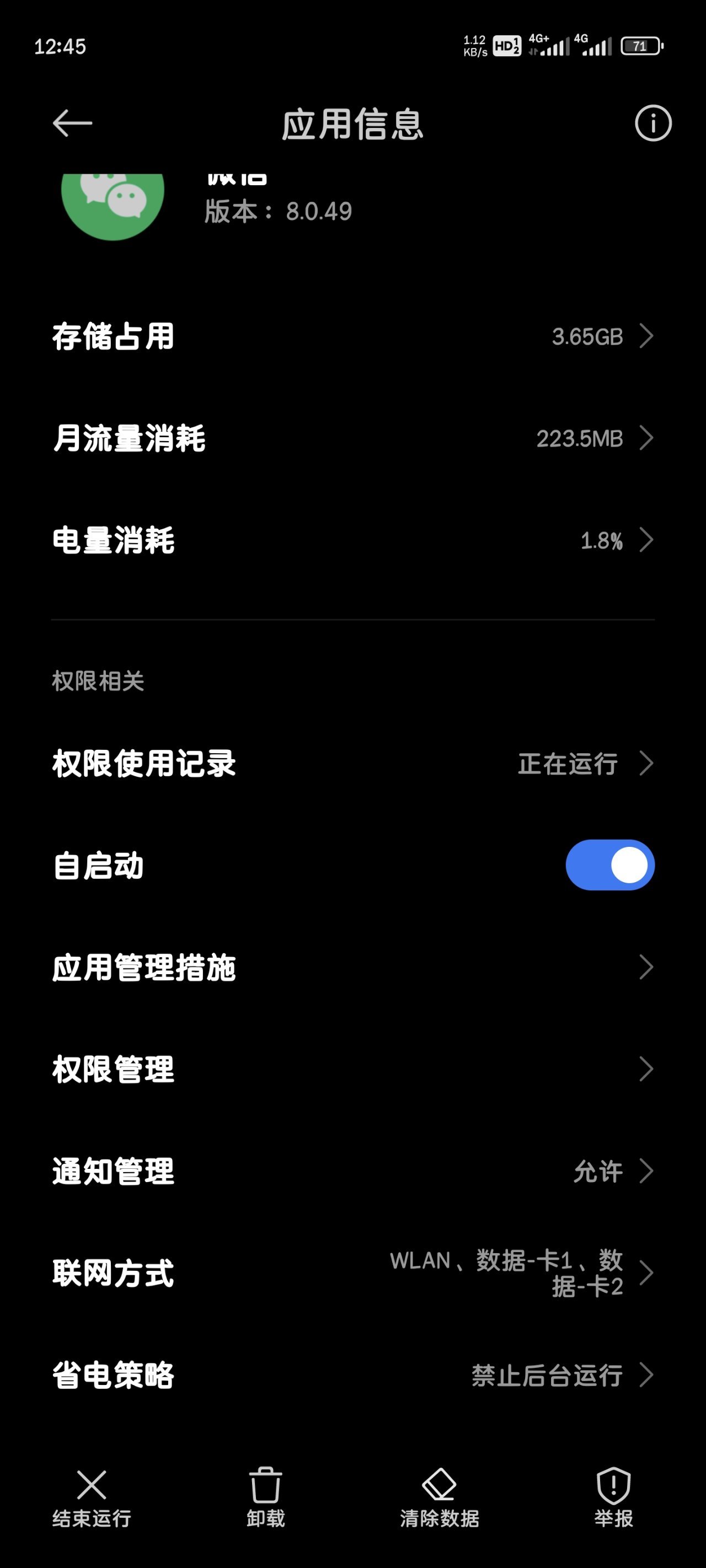Open 存储占用 storage details
Screen dimensions: 706x1568
pos(352,336)
